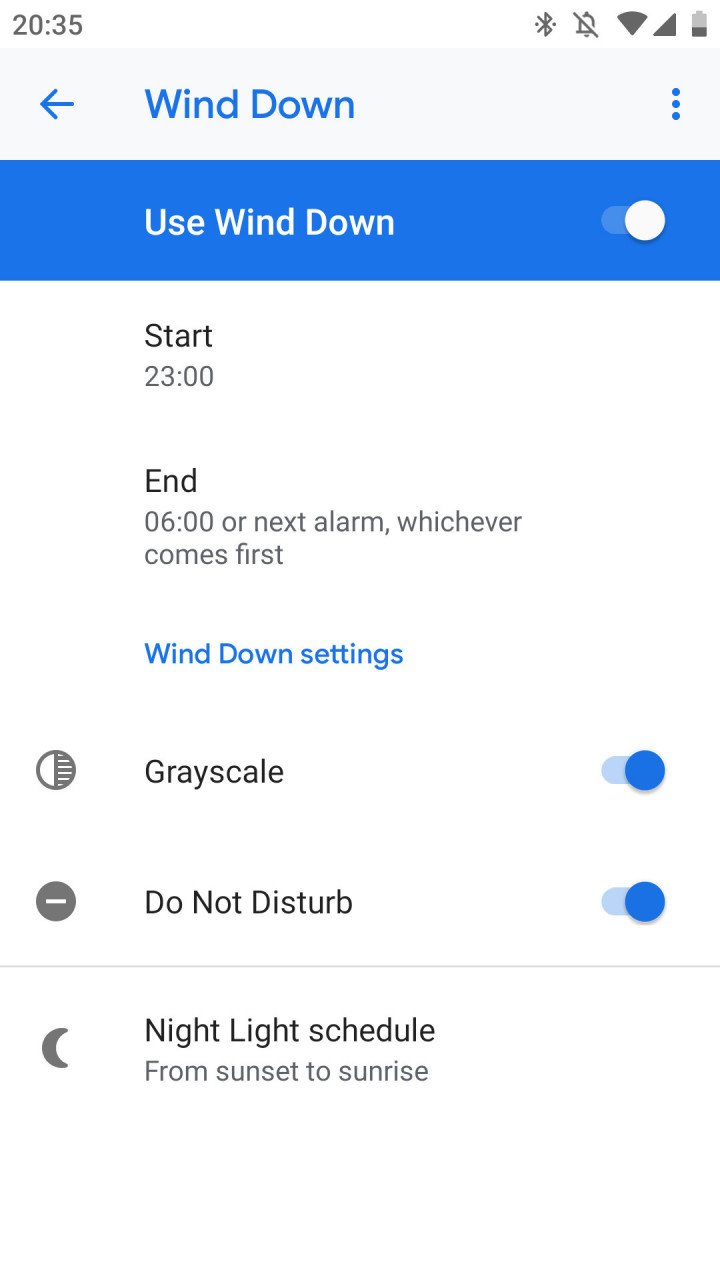This screenshot has height=1280, width=720.
Task: Open the three-dot overflow menu
Action: 676,104
